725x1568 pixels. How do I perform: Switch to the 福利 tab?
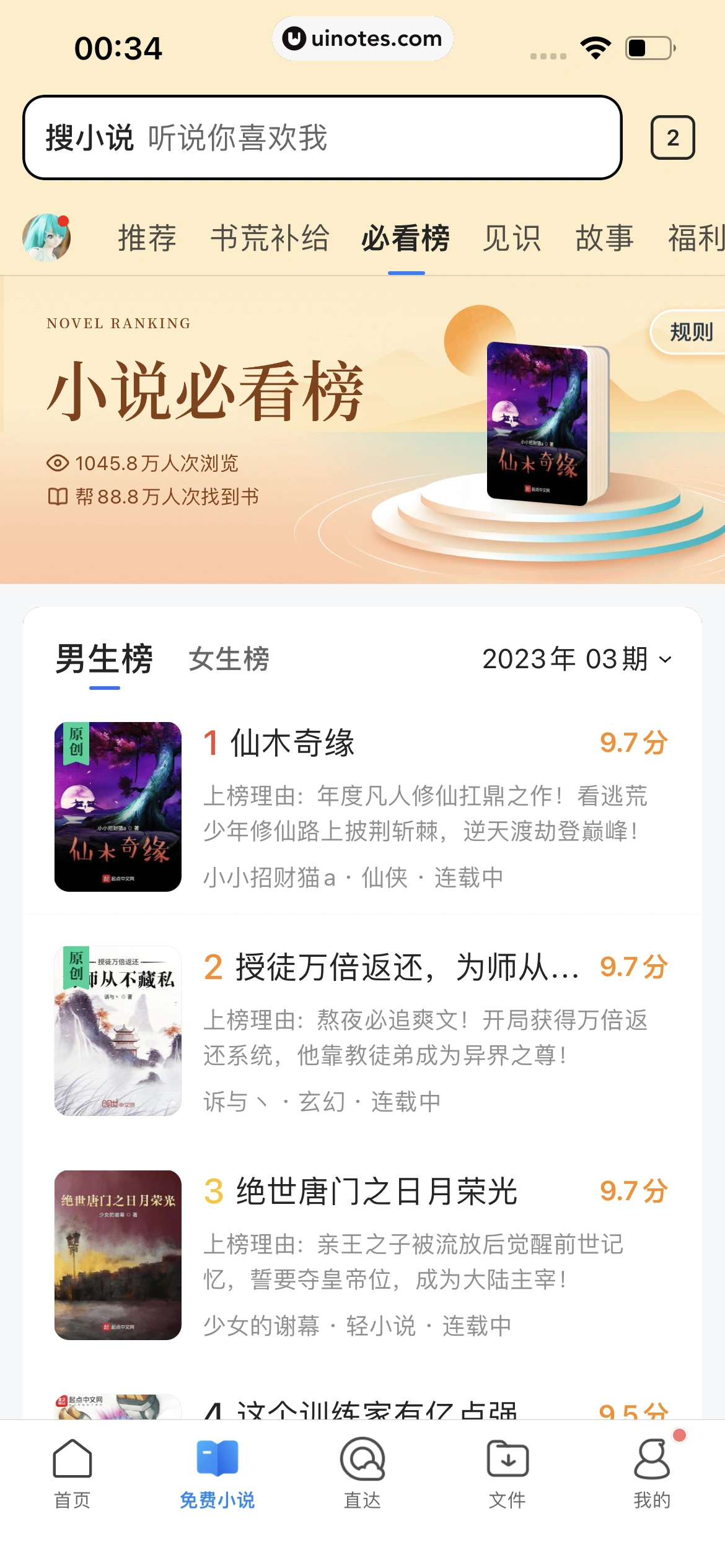(x=695, y=238)
